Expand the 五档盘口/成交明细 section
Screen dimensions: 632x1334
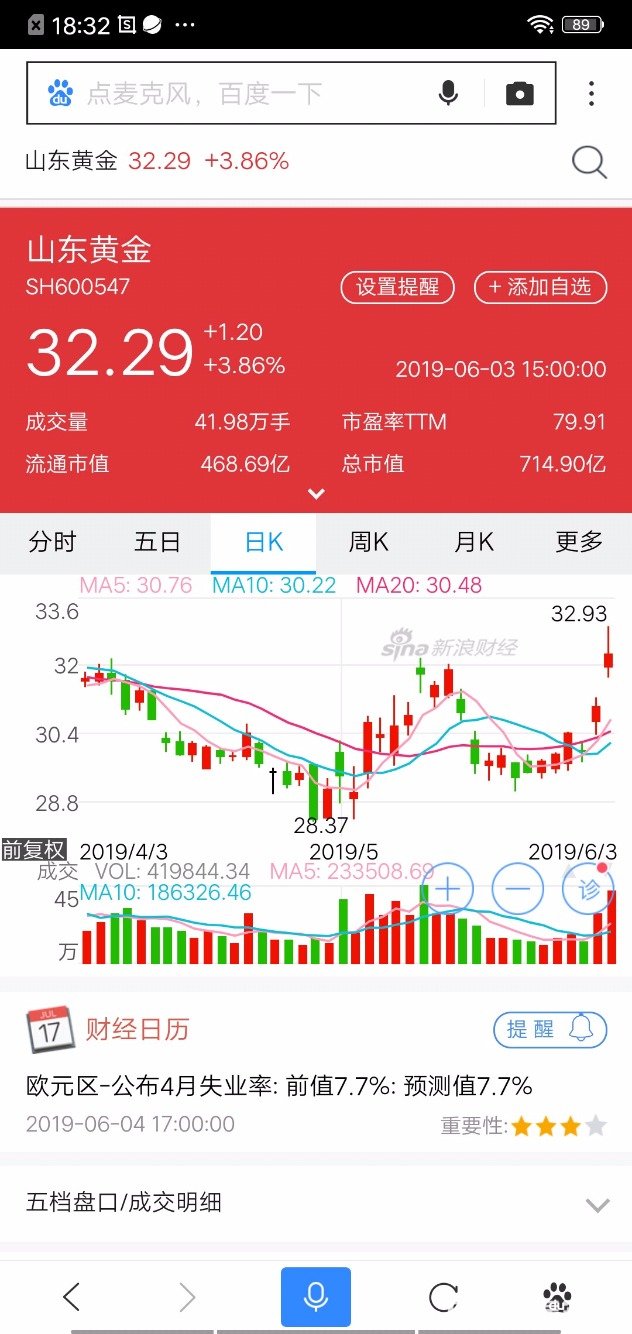pyautogui.click(x=316, y=1203)
